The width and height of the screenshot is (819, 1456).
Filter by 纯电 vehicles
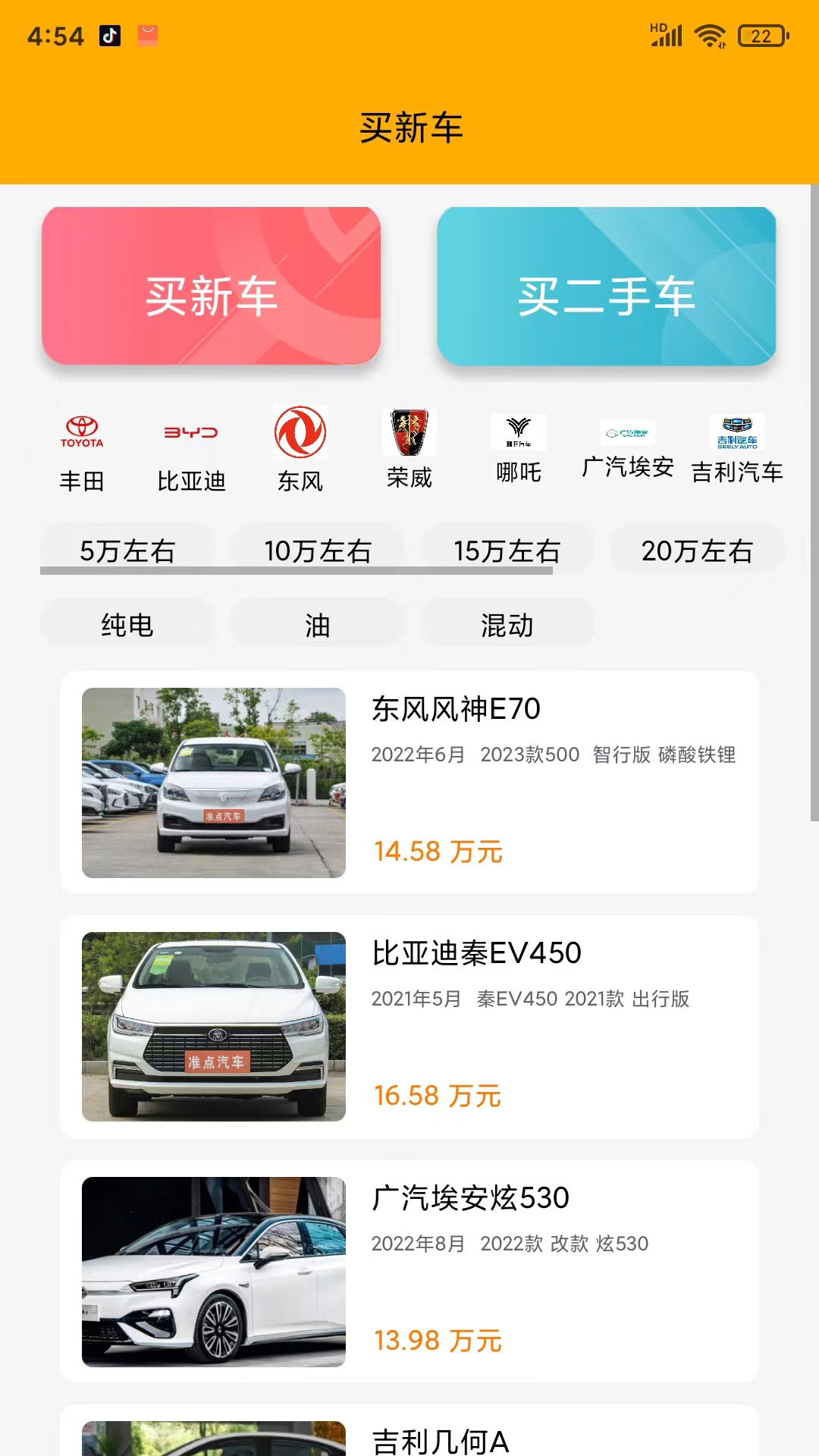(127, 624)
